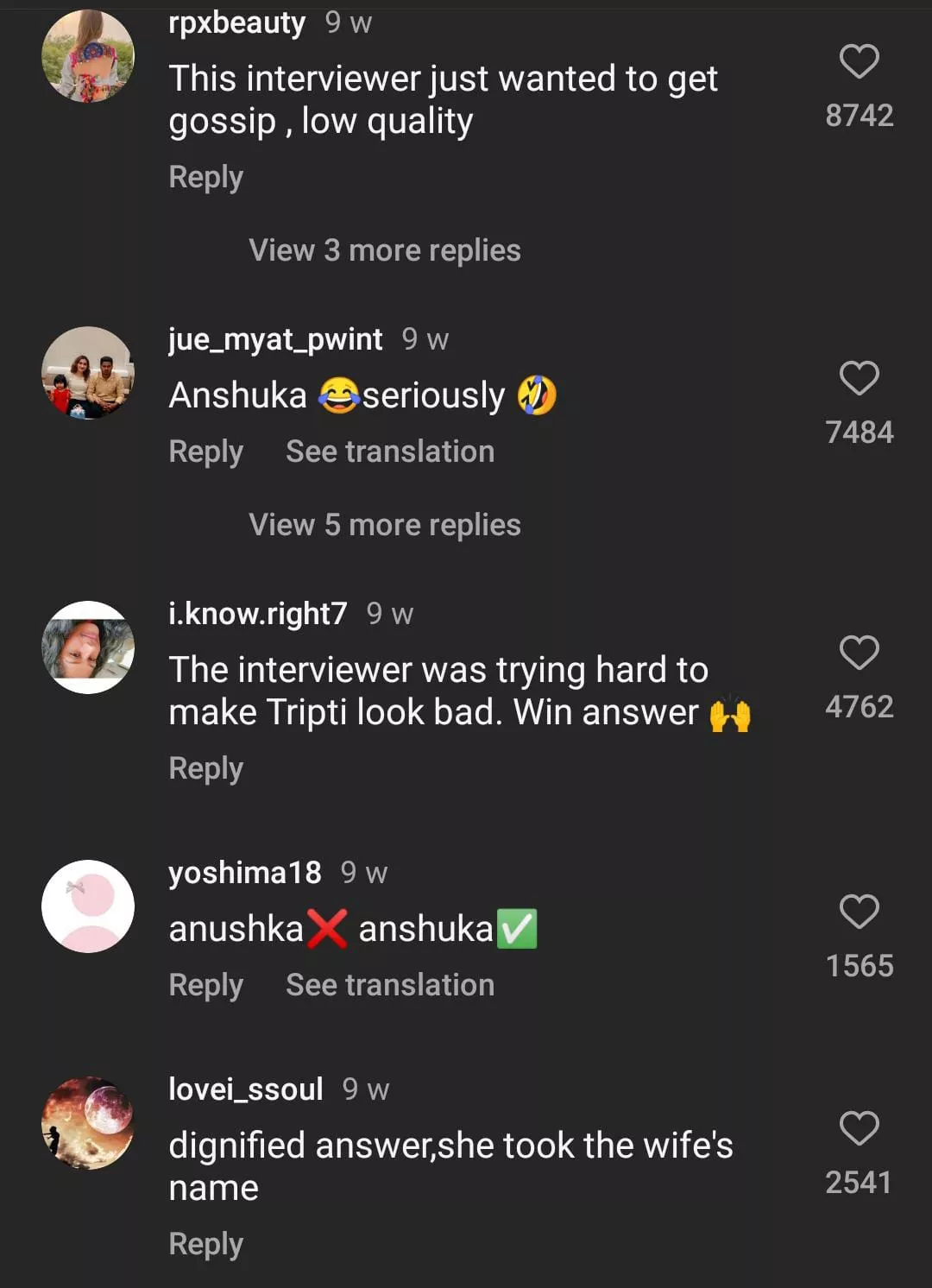The image size is (932, 1288).
Task: Open jue_myat_pwint's profile picture
Action: click(88, 373)
